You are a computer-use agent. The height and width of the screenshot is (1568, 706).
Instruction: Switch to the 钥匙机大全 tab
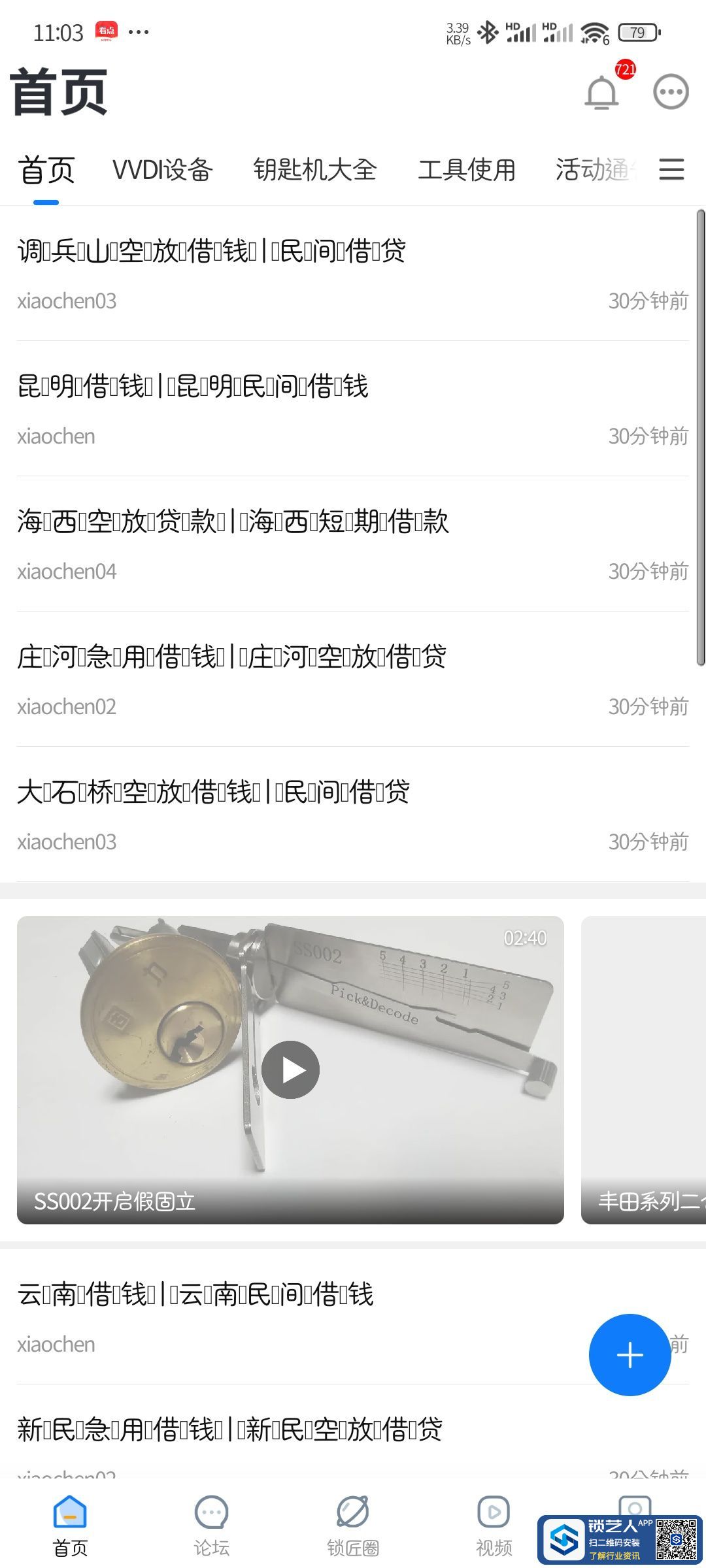point(315,170)
